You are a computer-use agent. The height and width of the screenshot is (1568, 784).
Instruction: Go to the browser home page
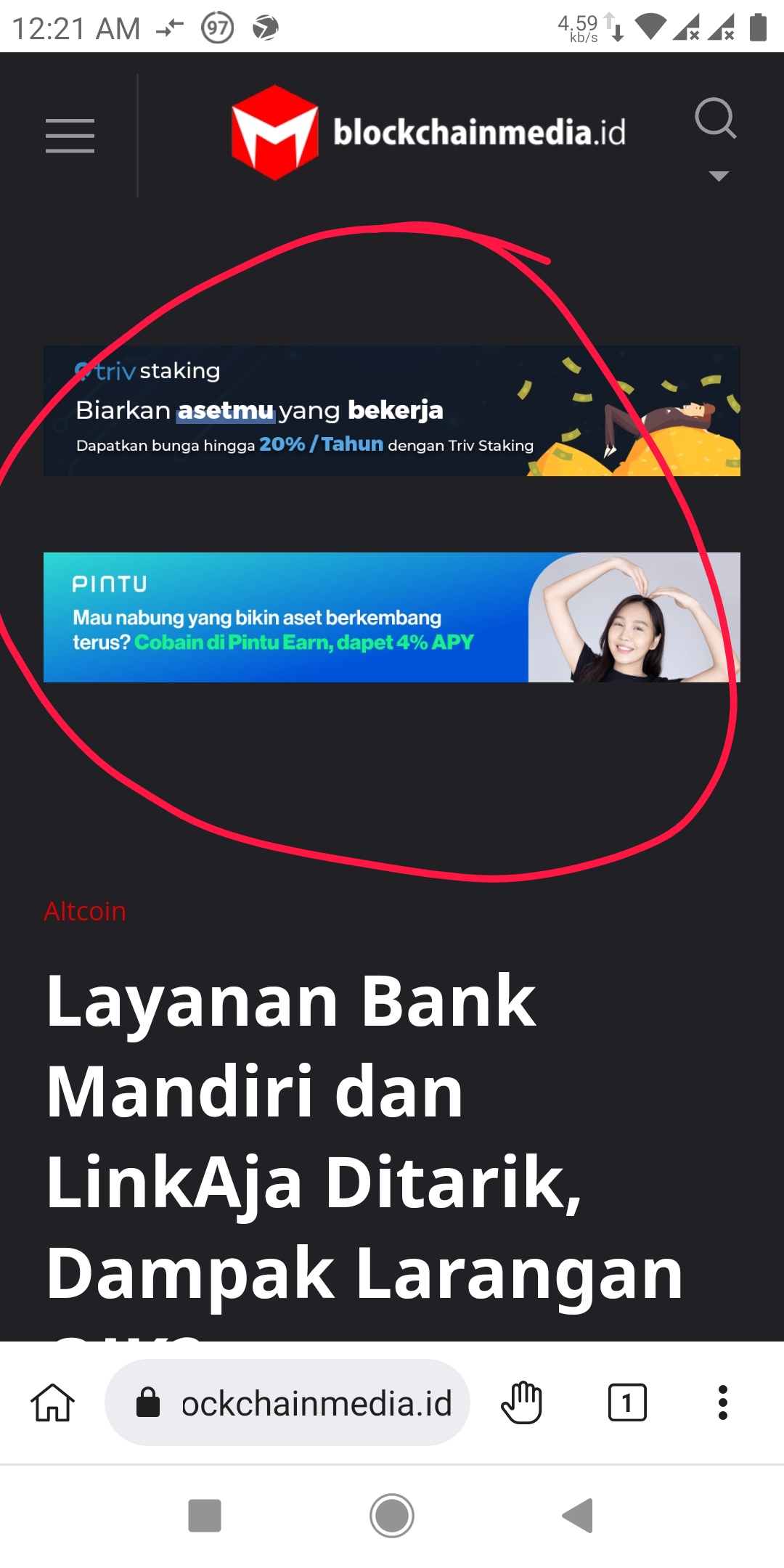coord(52,1402)
